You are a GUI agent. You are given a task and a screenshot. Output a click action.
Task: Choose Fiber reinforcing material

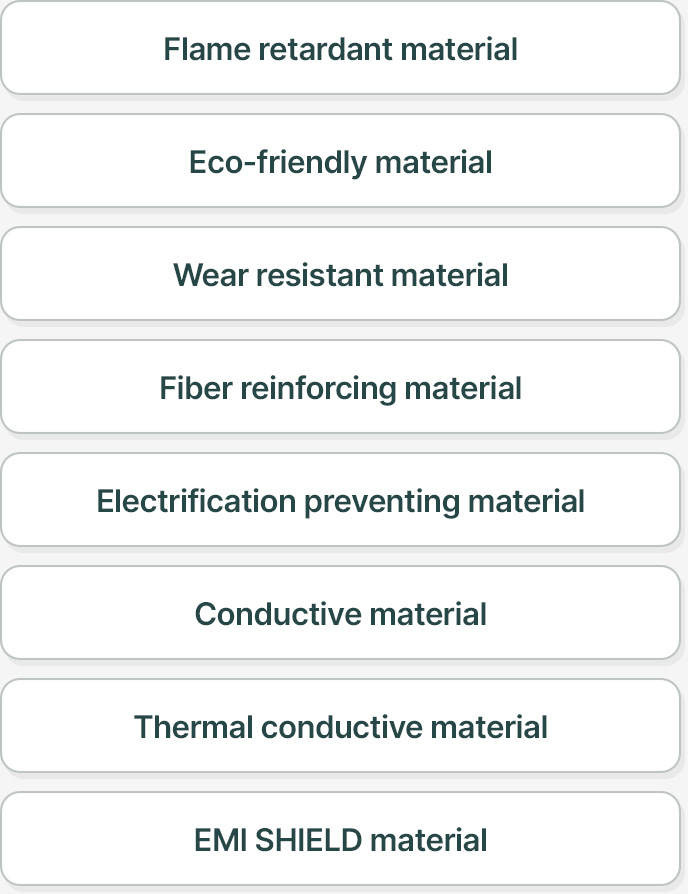click(340, 388)
